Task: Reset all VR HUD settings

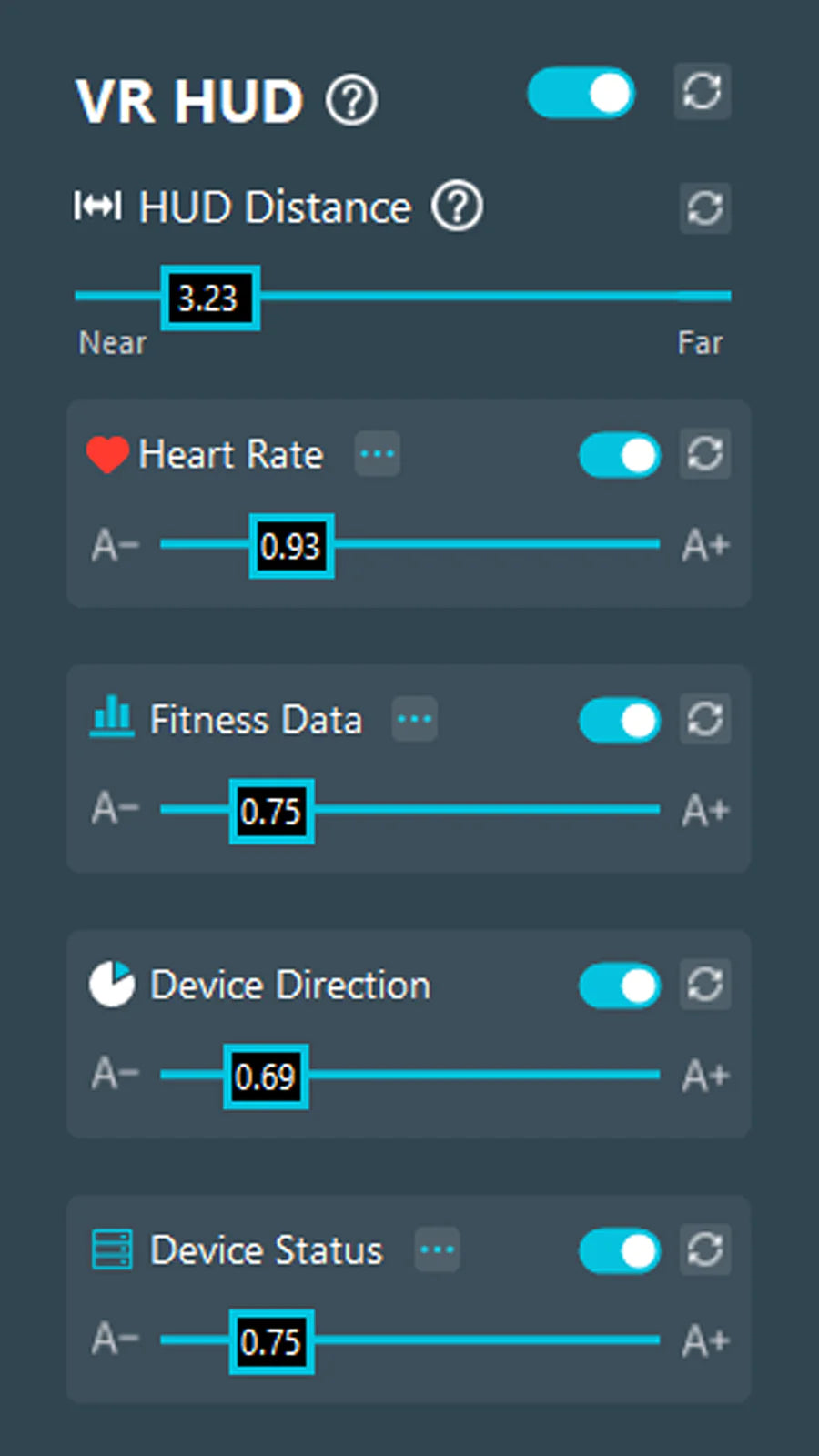Action: (702, 91)
